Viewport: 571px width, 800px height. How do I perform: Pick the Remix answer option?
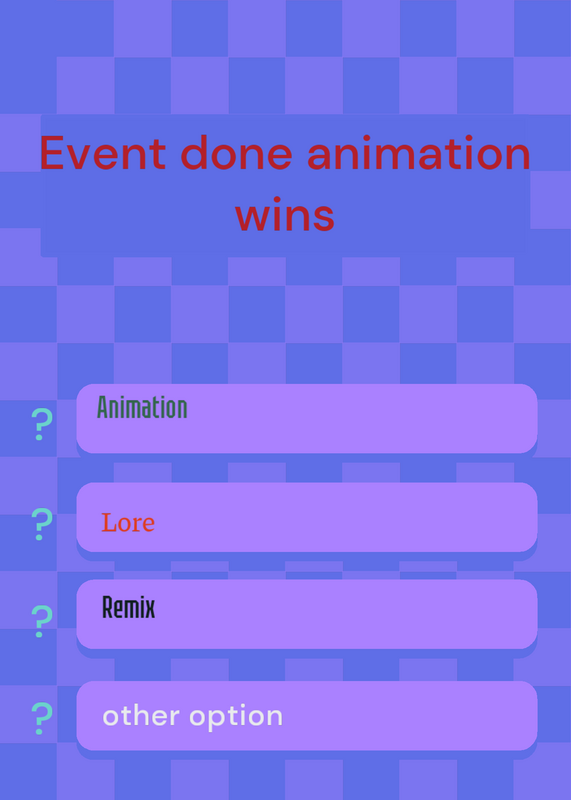tap(307, 614)
